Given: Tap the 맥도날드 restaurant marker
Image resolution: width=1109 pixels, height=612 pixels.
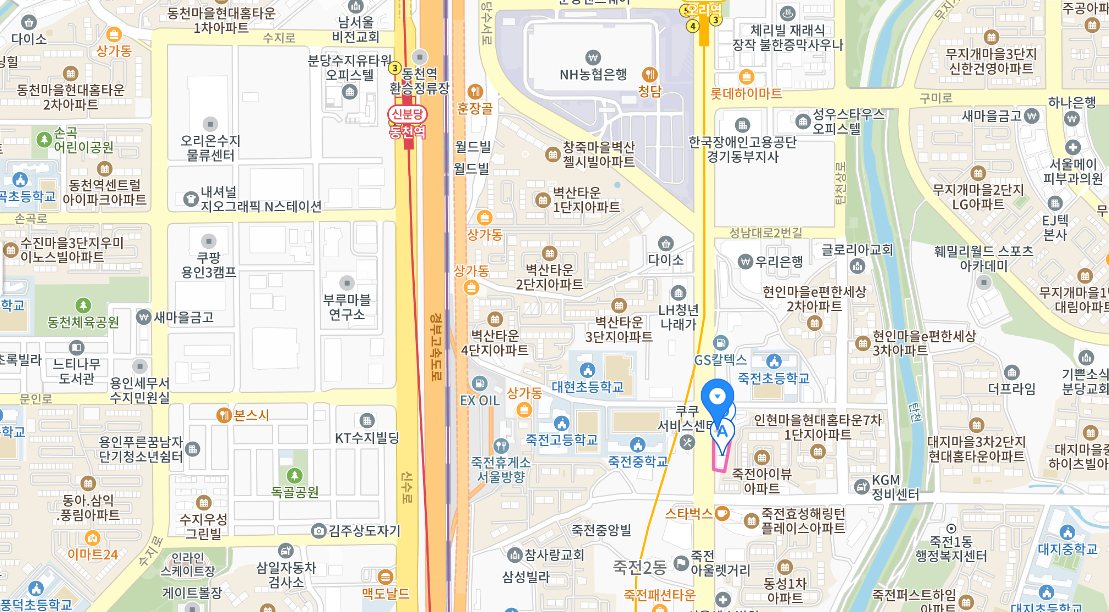Looking at the screenshot, I should pyautogui.click(x=386, y=576).
